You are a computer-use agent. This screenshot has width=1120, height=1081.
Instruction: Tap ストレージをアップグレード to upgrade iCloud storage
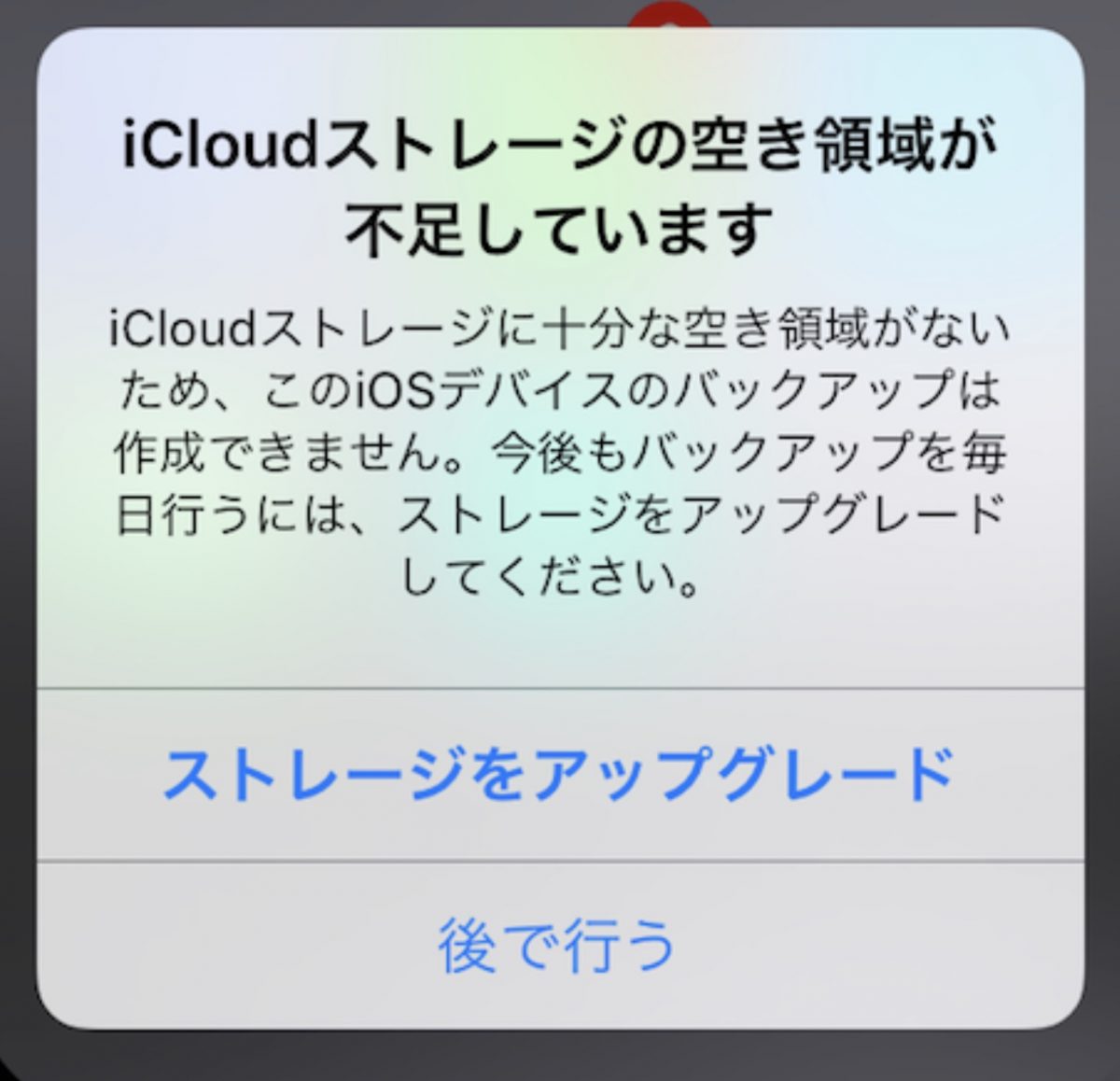click(x=558, y=774)
